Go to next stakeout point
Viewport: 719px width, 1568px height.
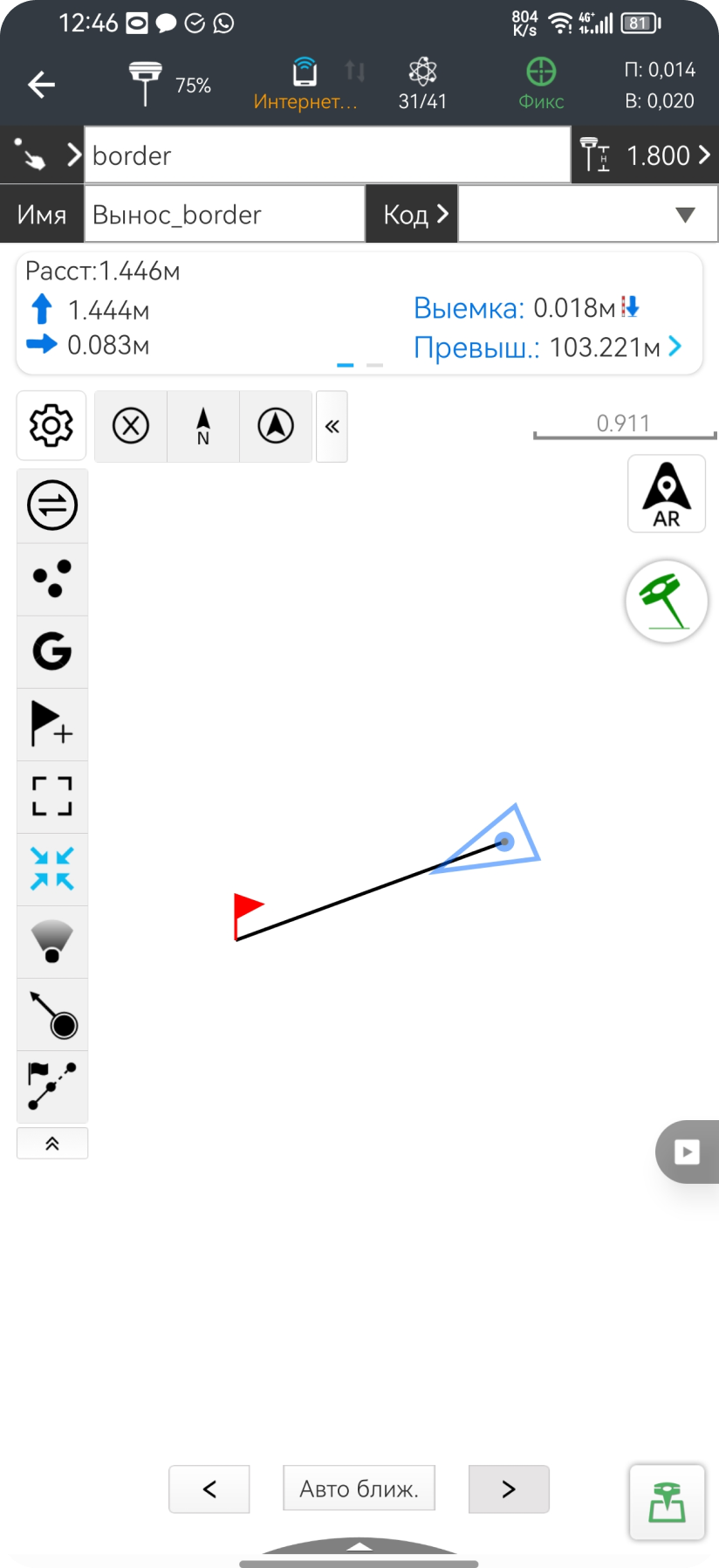(509, 1489)
